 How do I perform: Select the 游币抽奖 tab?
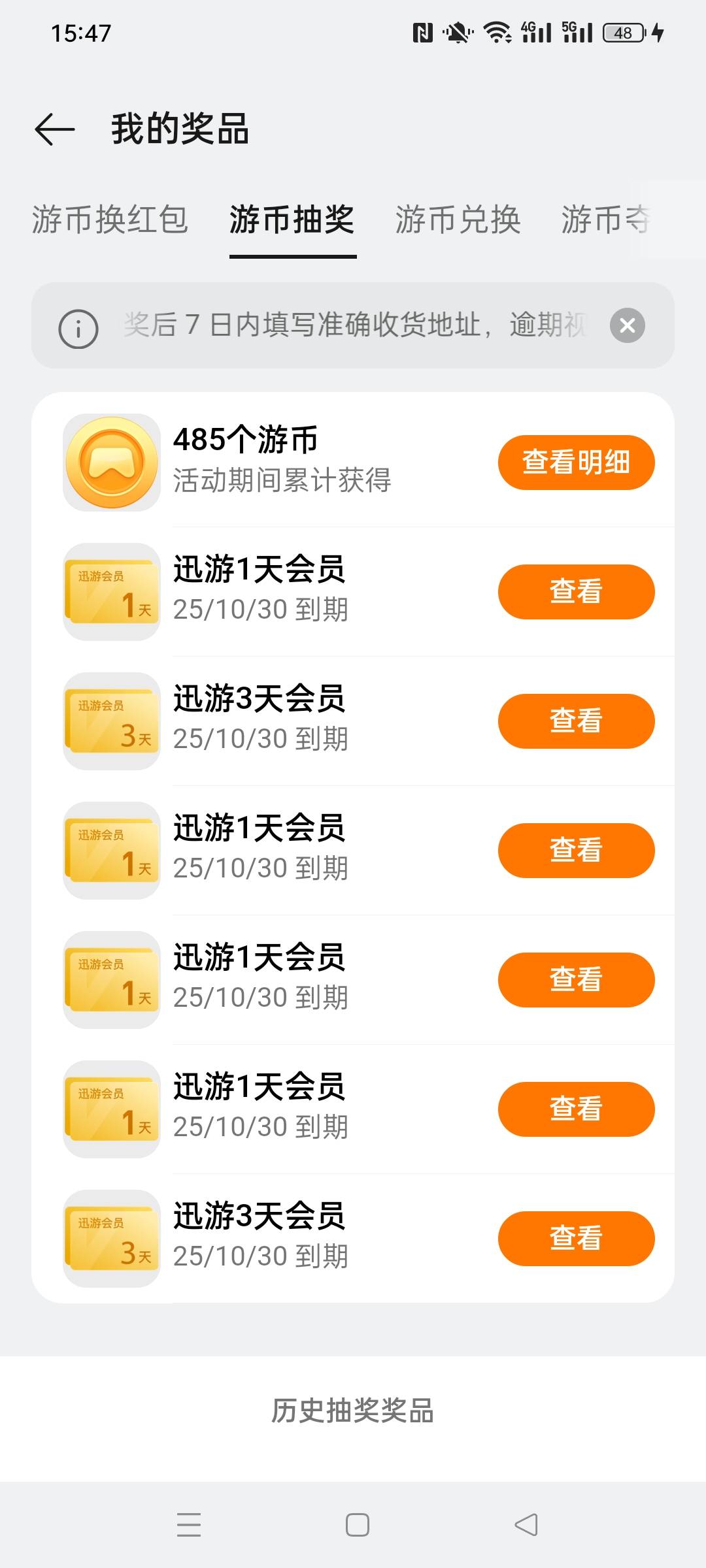pos(292,220)
